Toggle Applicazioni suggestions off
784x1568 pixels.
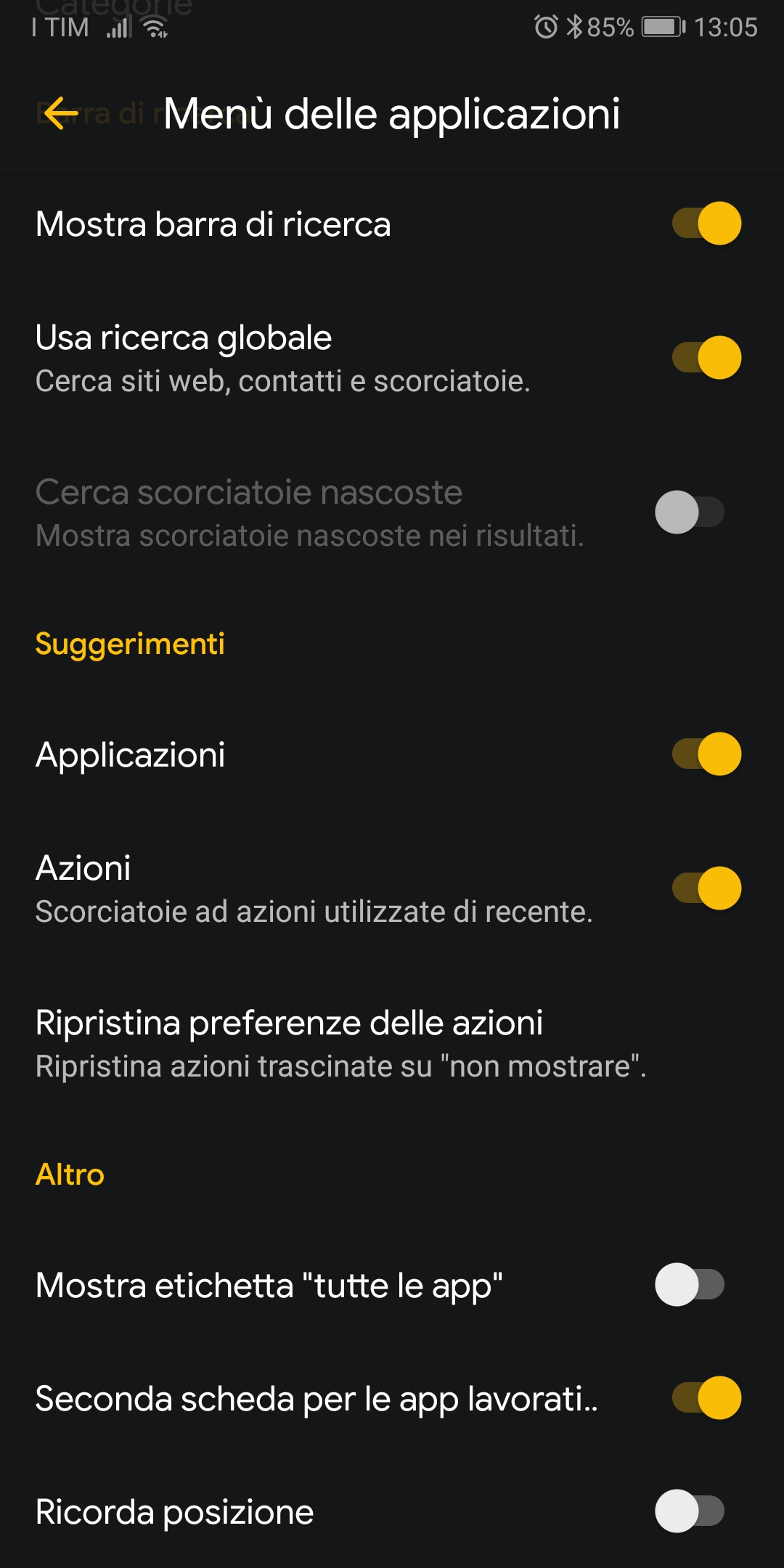point(706,754)
